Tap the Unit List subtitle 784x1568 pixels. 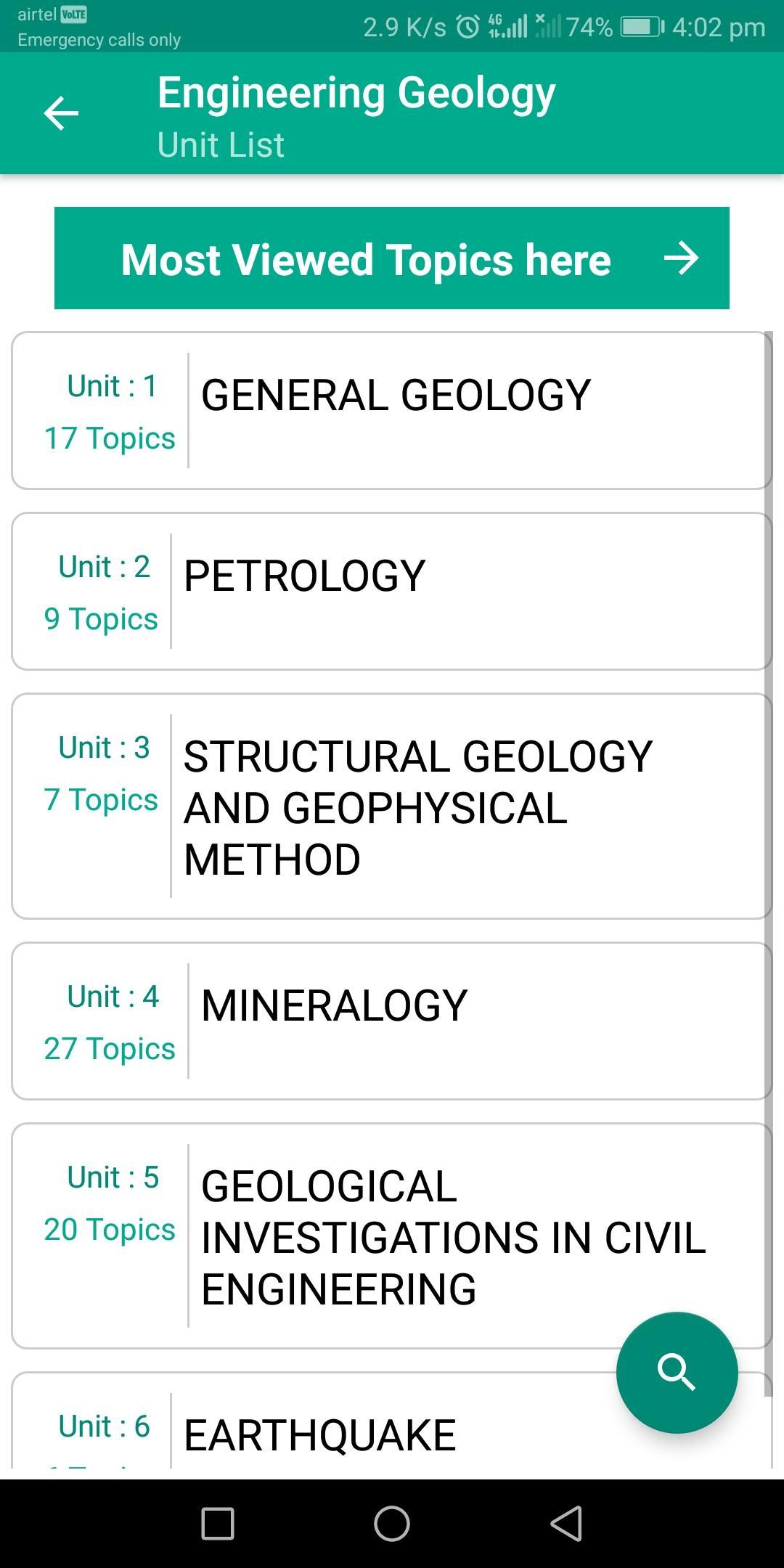(x=220, y=144)
